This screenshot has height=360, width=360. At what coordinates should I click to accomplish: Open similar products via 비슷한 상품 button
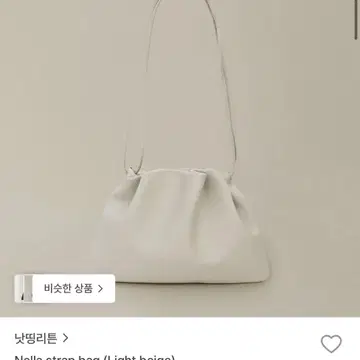65,288
